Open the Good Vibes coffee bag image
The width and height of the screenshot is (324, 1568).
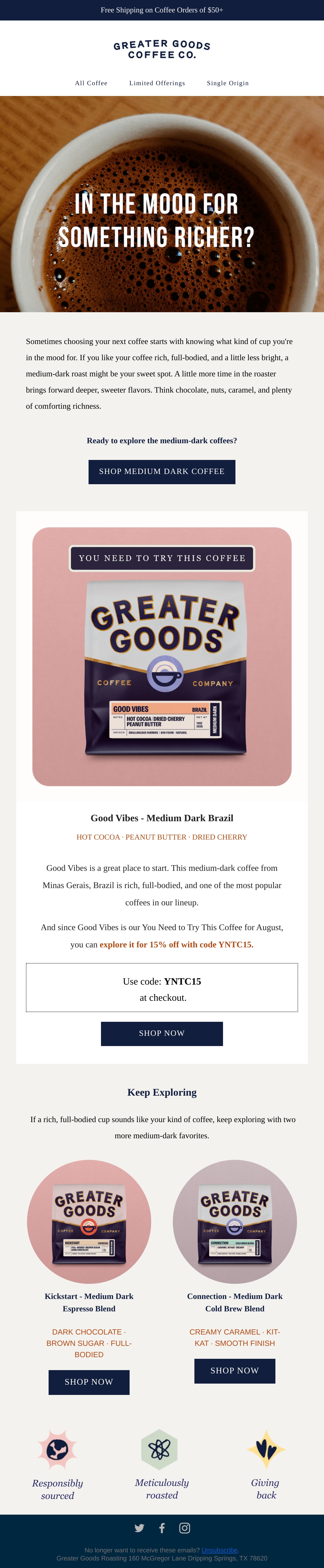pos(162,657)
